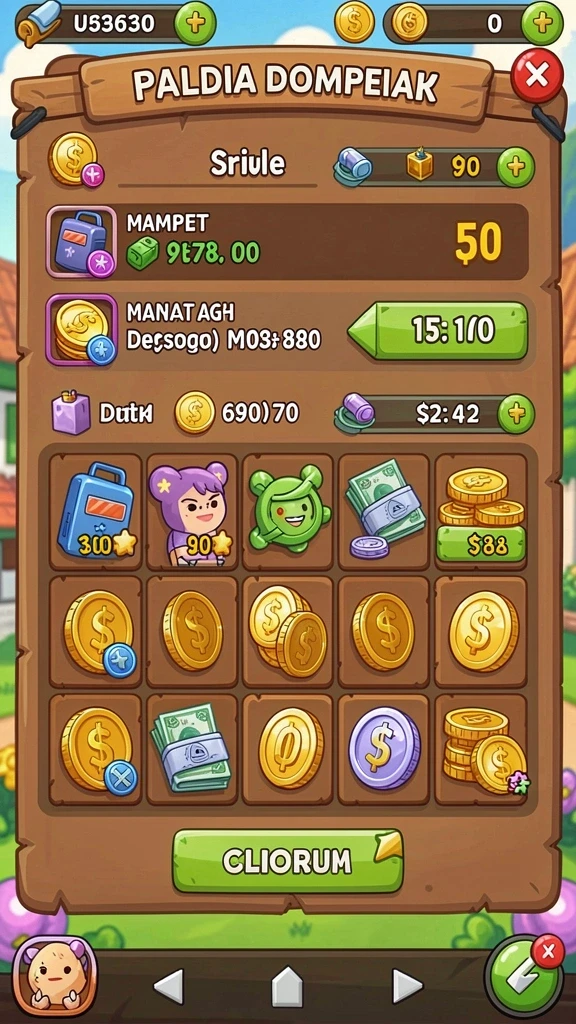This screenshot has width=576, height=1024.
Task: Tap the green Cliorum button
Action: pos(287,861)
